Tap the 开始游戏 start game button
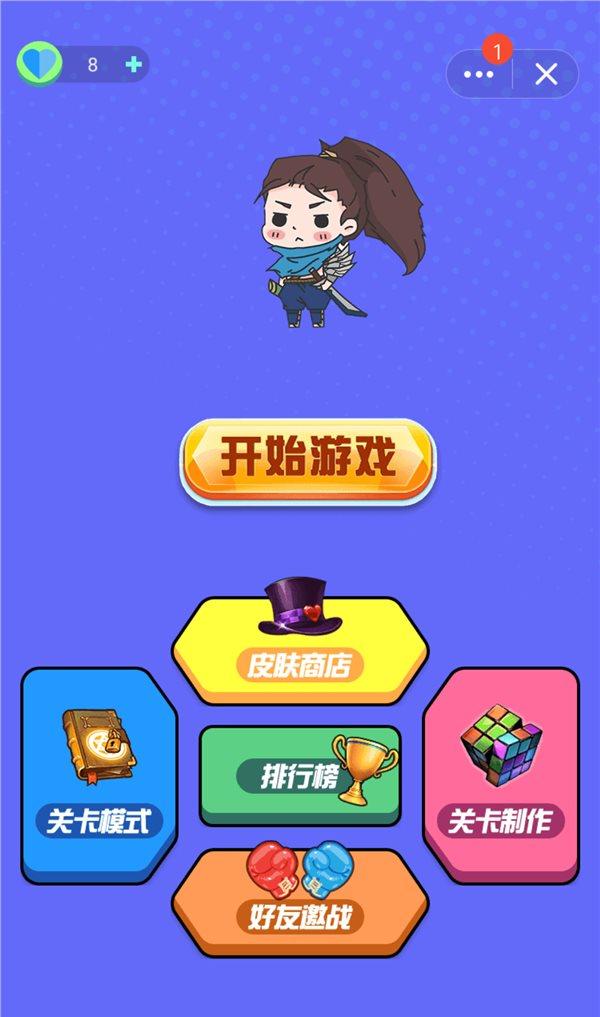 (x=307, y=460)
